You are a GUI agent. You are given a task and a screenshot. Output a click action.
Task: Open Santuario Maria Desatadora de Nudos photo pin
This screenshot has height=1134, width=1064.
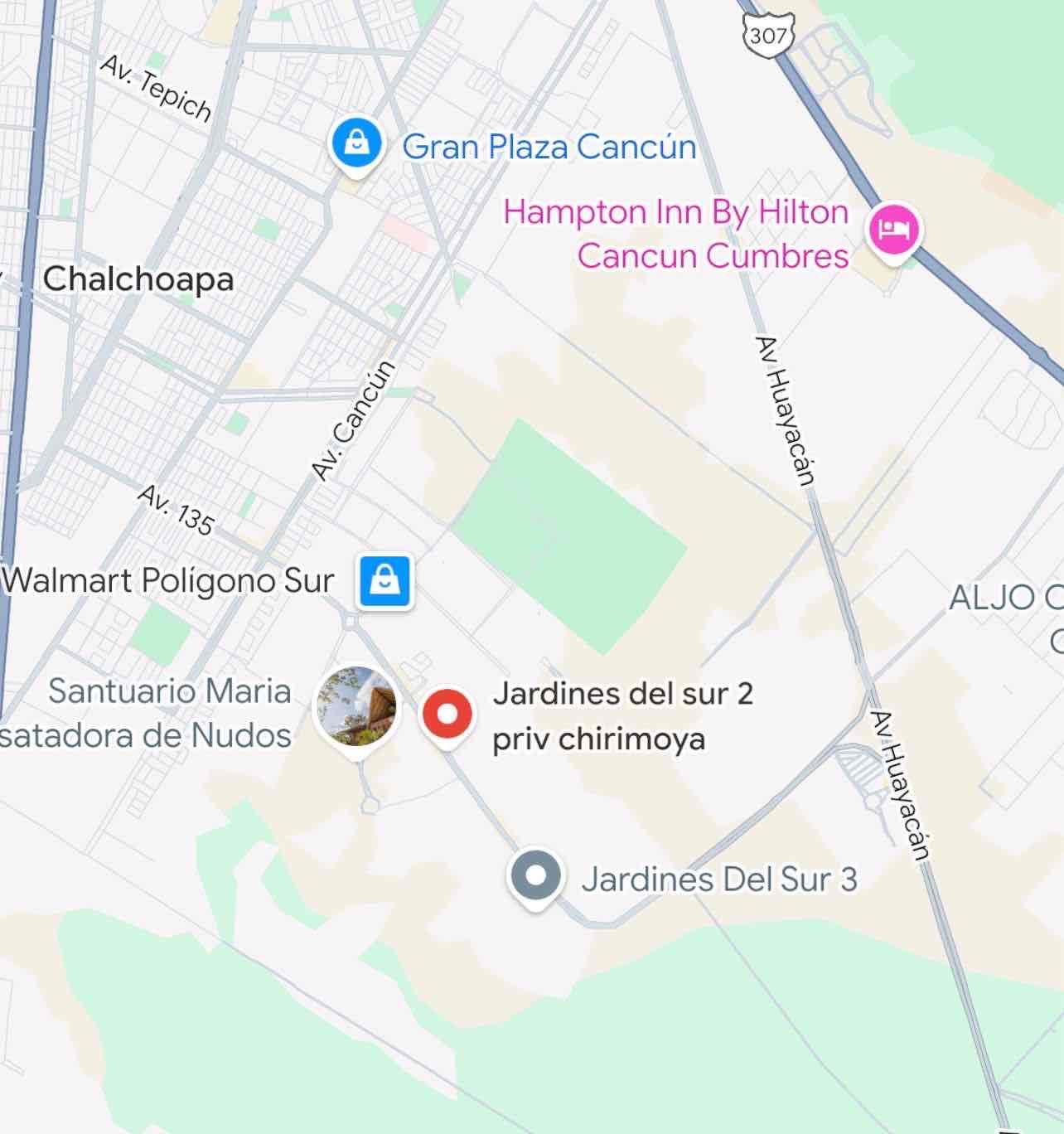point(357,706)
